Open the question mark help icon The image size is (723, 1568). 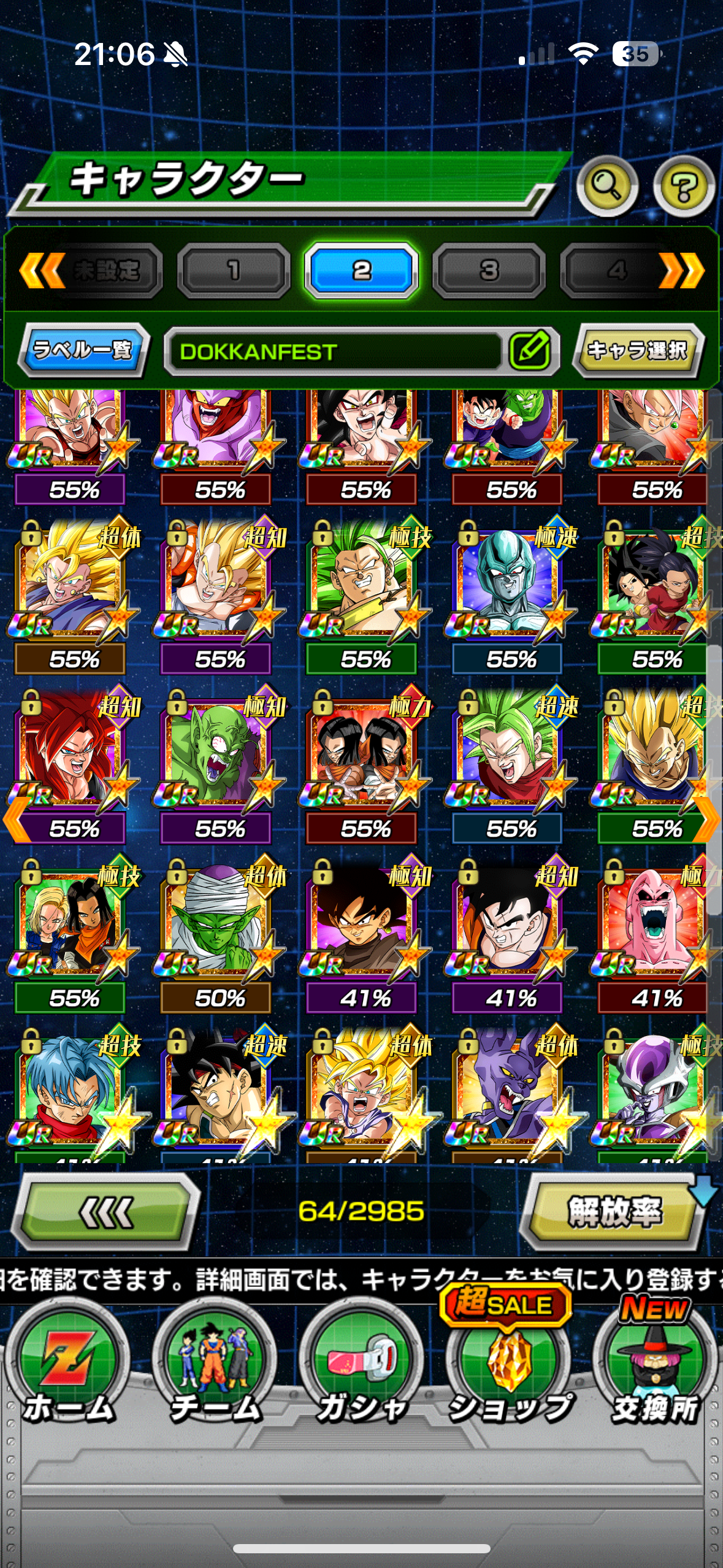[684, 186]
